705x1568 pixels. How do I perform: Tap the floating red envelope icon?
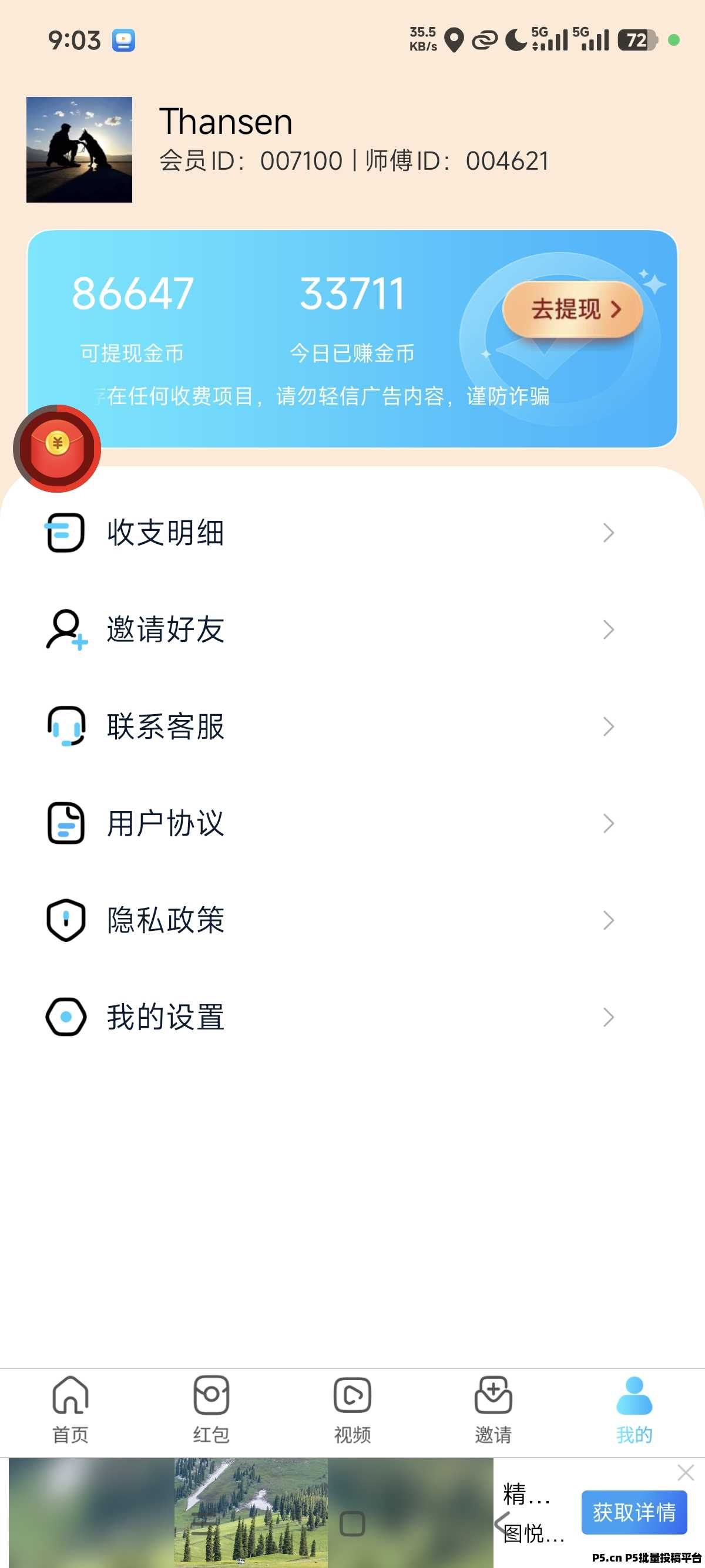pos(58,448)
